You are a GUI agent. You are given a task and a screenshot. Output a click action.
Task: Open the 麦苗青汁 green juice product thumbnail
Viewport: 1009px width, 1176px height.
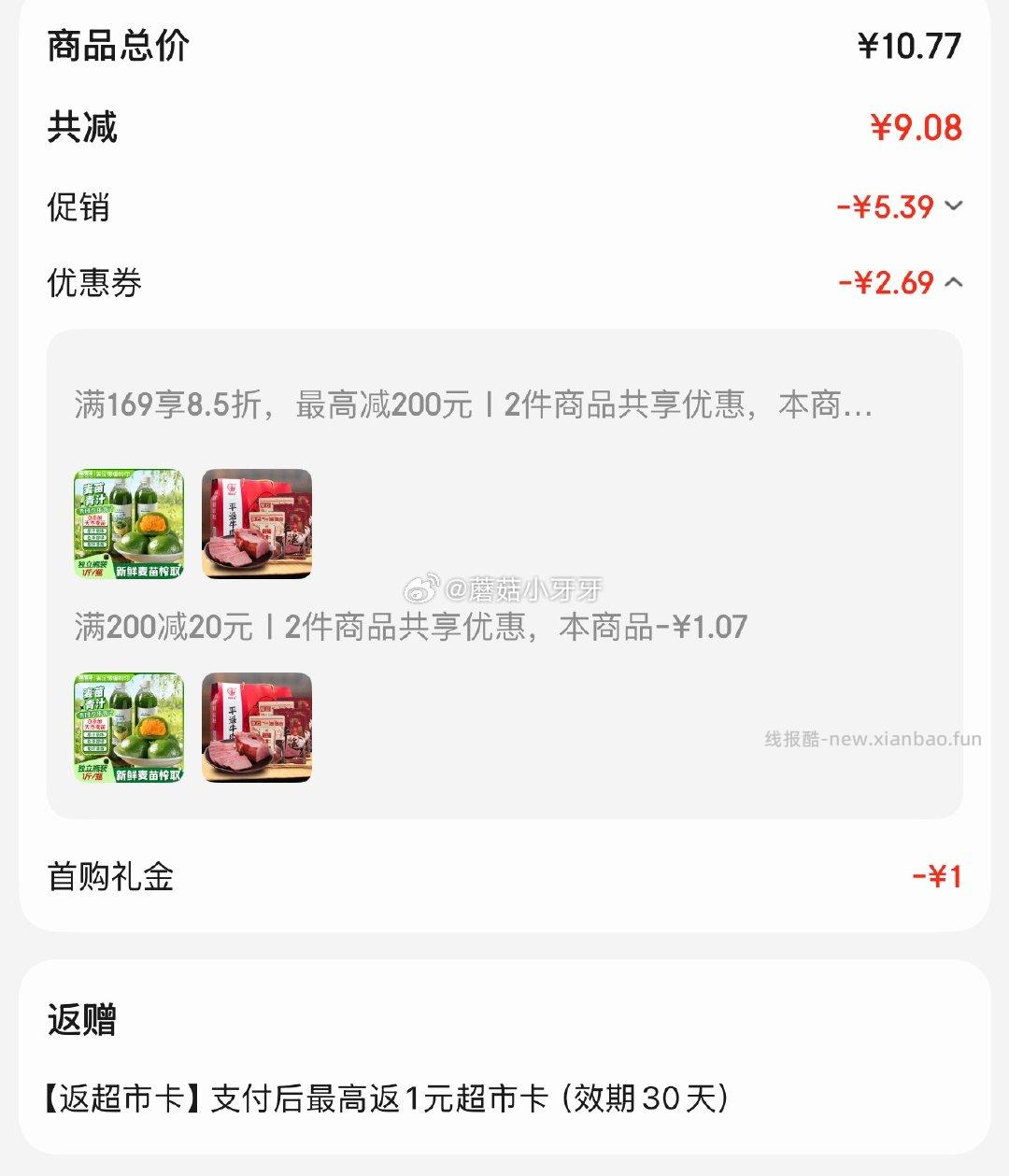point(128,526)
